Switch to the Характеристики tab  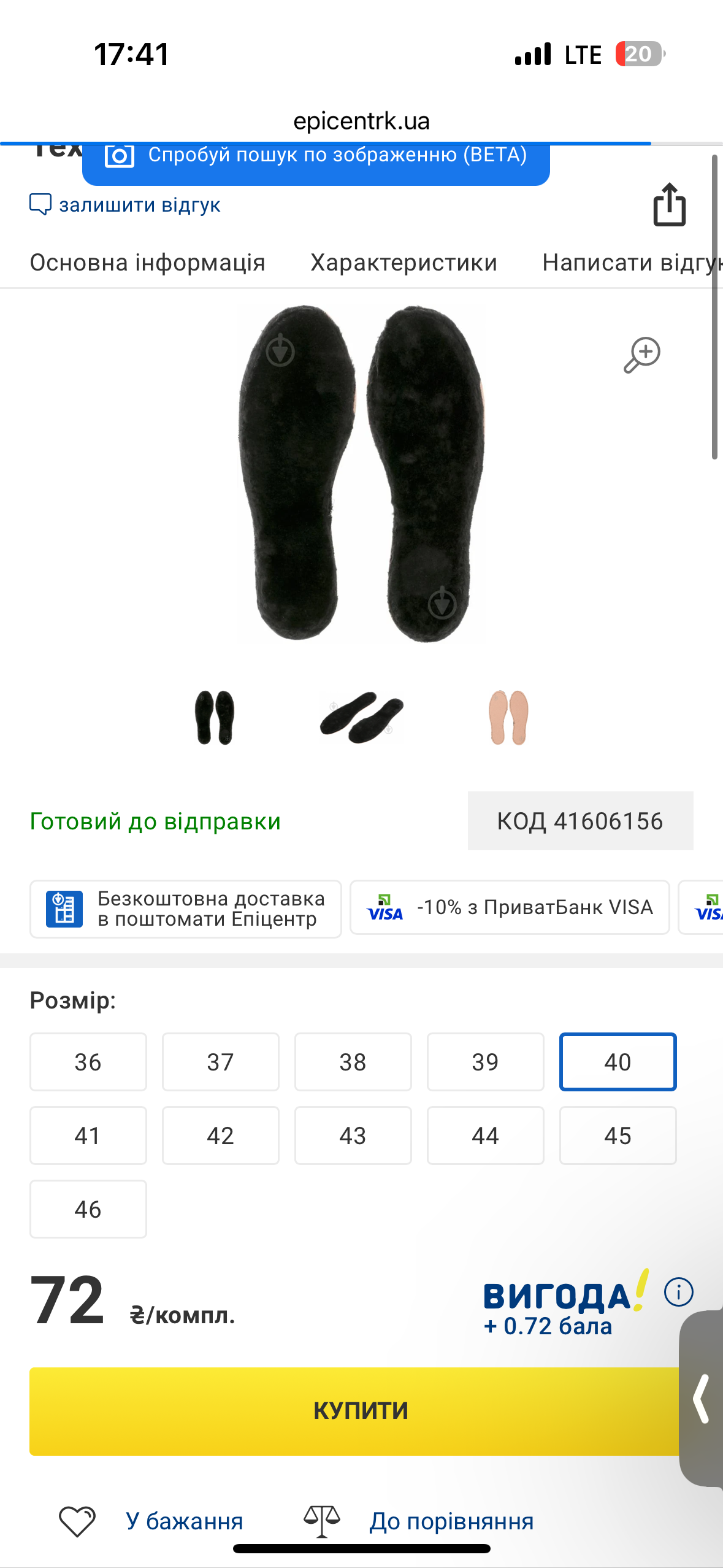pos(404,263)
